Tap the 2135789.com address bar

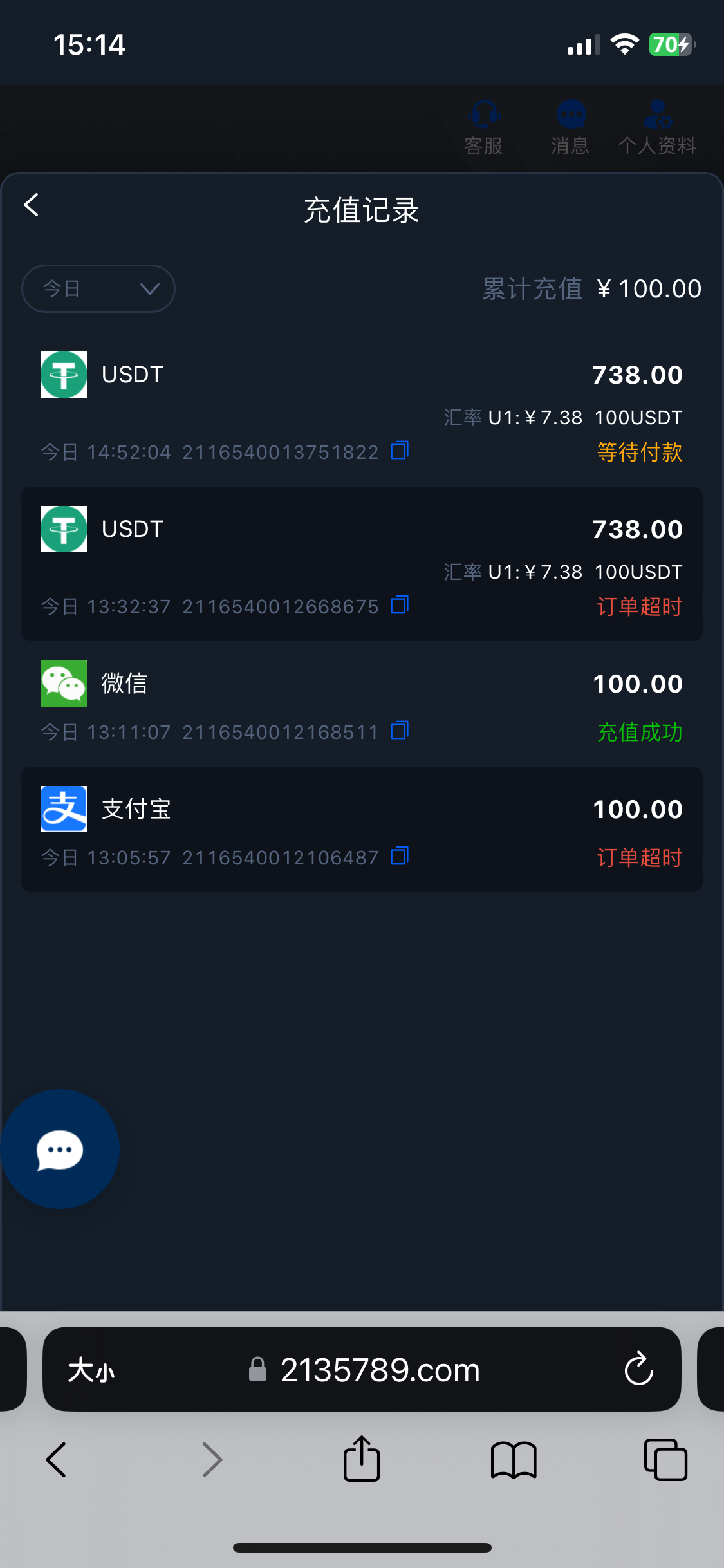pyautogui.click(x=380, y=1370)
